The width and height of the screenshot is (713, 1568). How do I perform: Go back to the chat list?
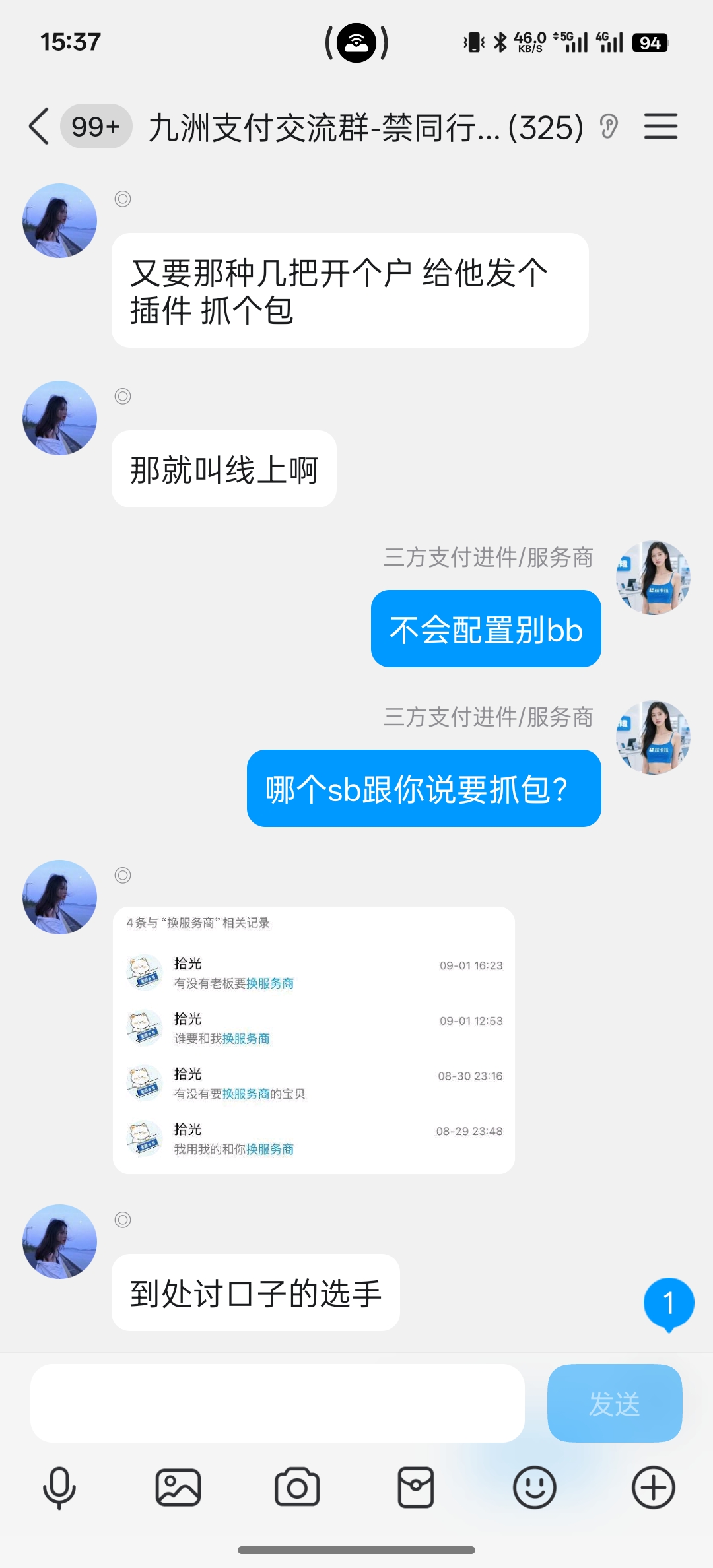click(x=39, y=126)
